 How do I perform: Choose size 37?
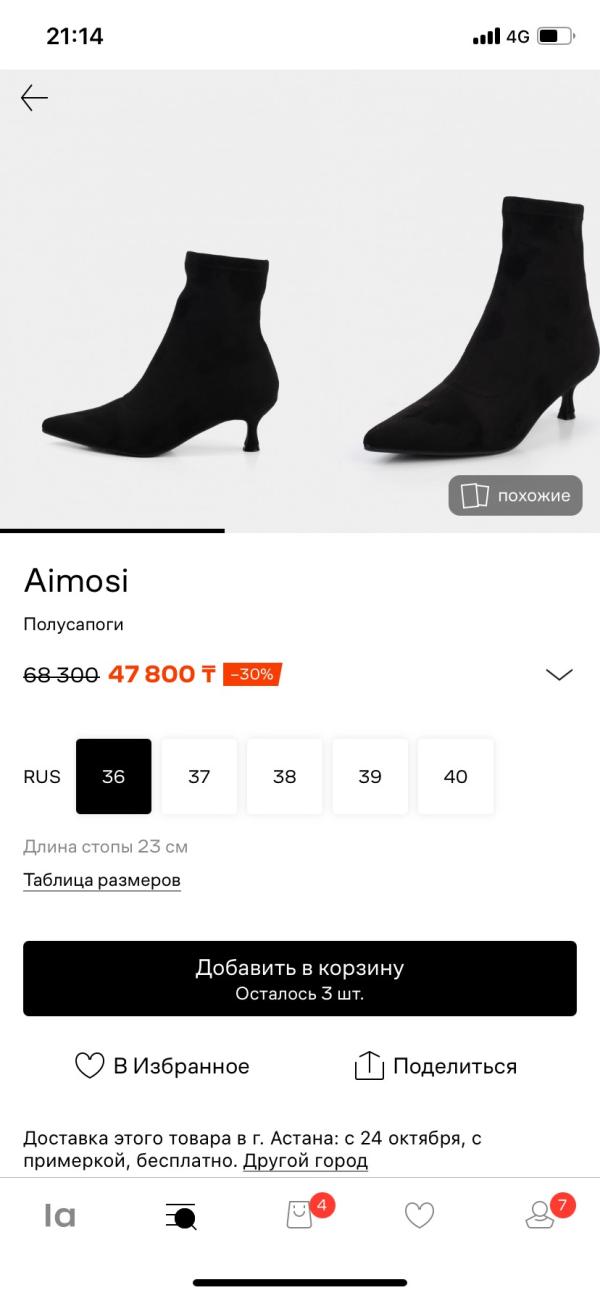(x=199, y=776)
